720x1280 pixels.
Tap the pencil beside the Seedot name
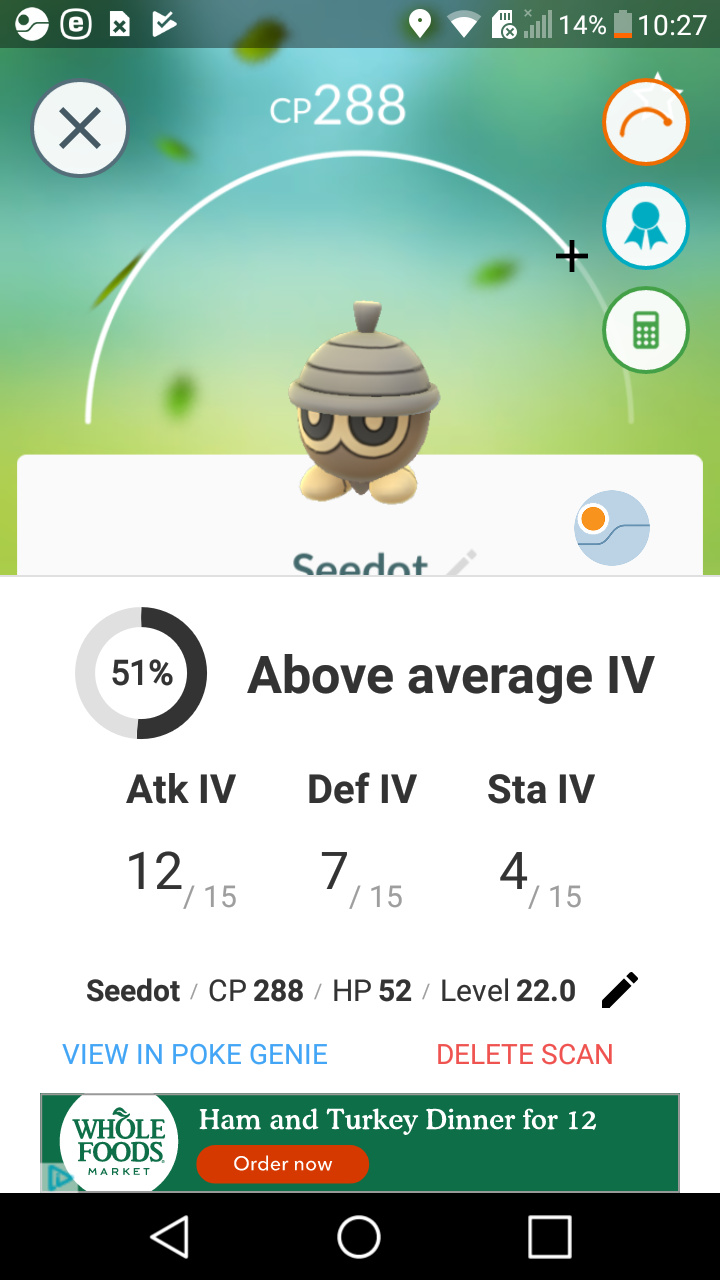coord(461,564)
